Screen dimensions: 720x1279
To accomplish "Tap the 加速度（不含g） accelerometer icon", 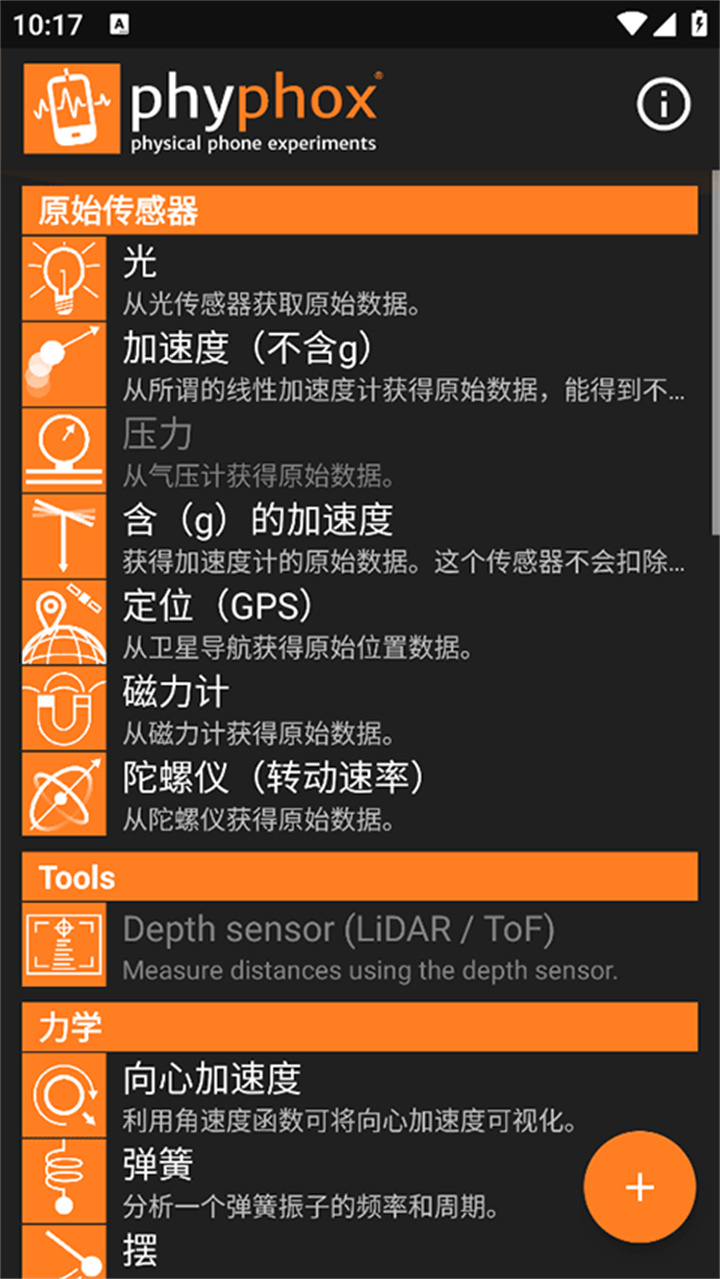I will tap(63, 363).
